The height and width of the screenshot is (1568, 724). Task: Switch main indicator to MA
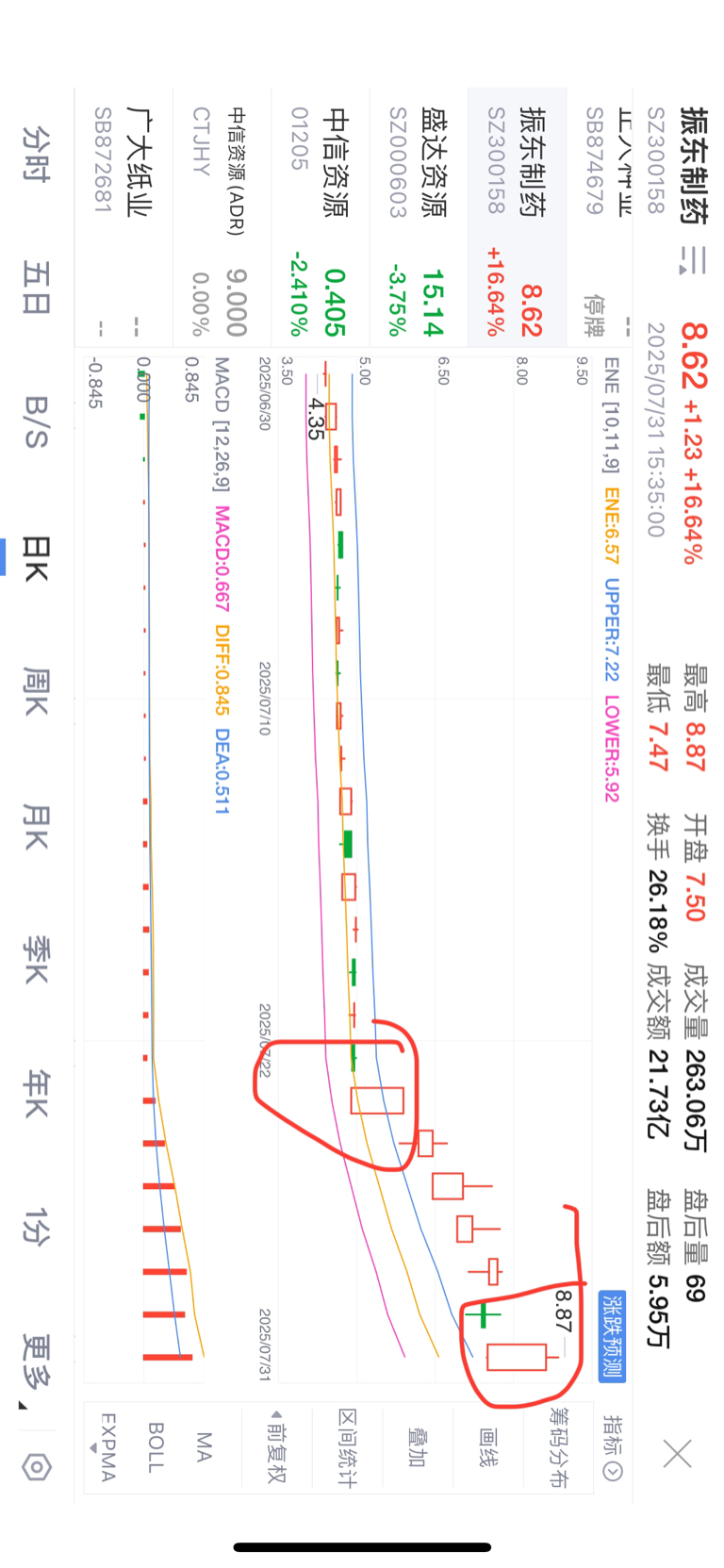pos(204,1447)
